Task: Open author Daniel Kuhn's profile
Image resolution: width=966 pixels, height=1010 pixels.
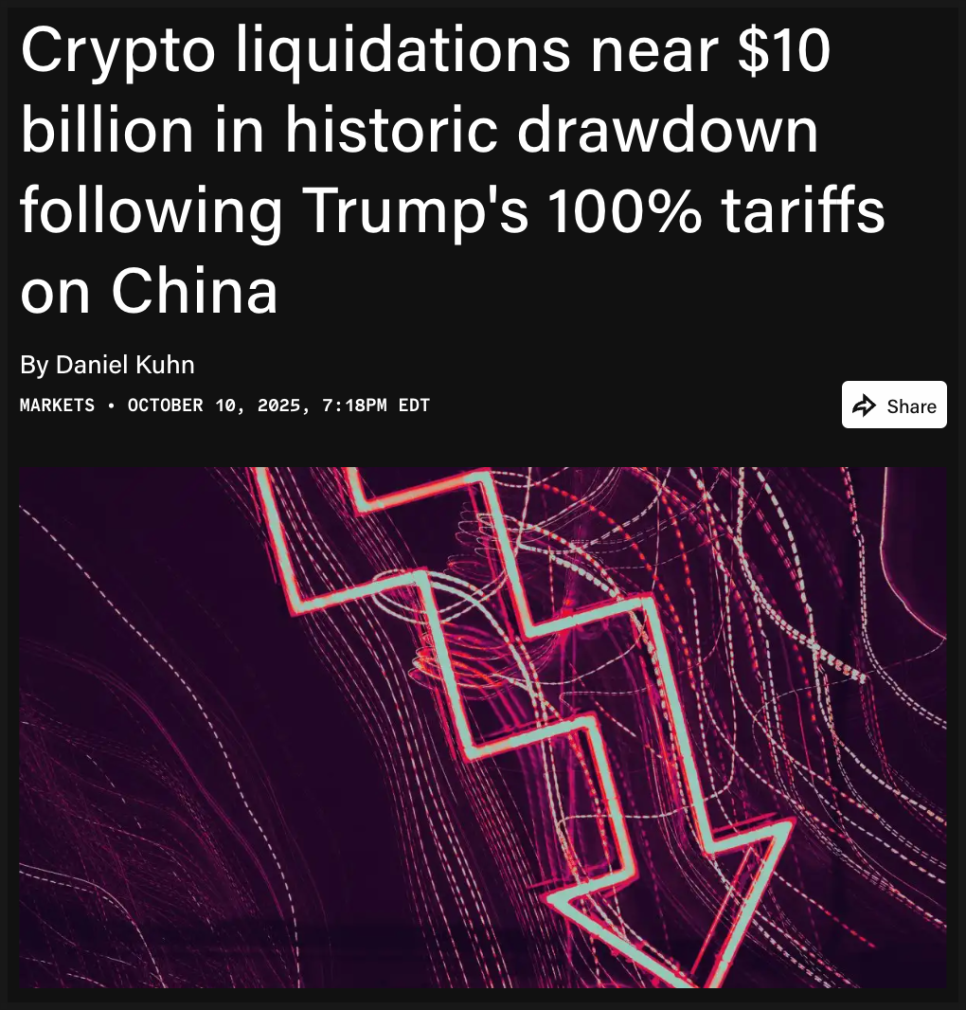Action: [x=125, y=365]
